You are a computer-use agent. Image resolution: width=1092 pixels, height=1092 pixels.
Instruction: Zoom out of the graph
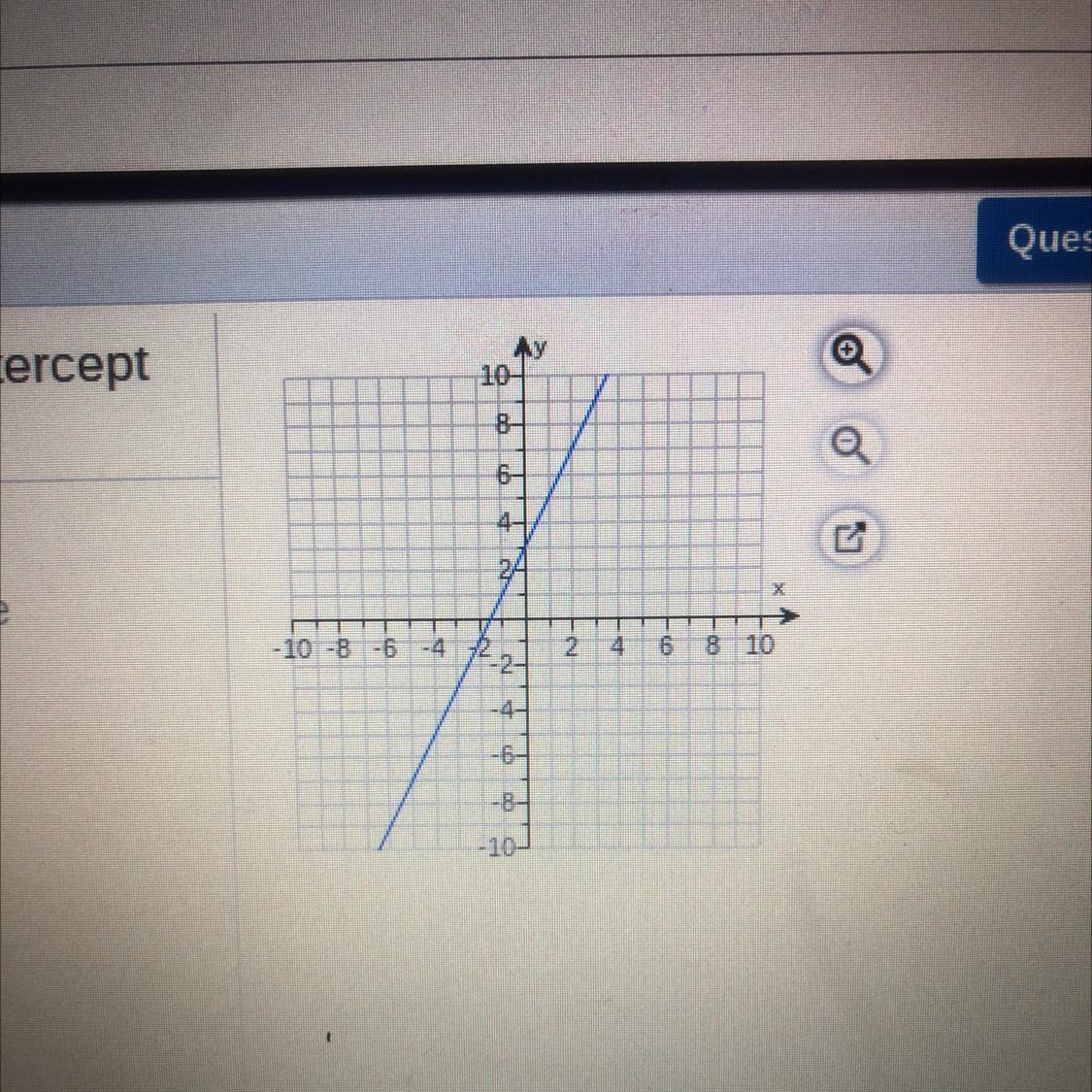850,446
